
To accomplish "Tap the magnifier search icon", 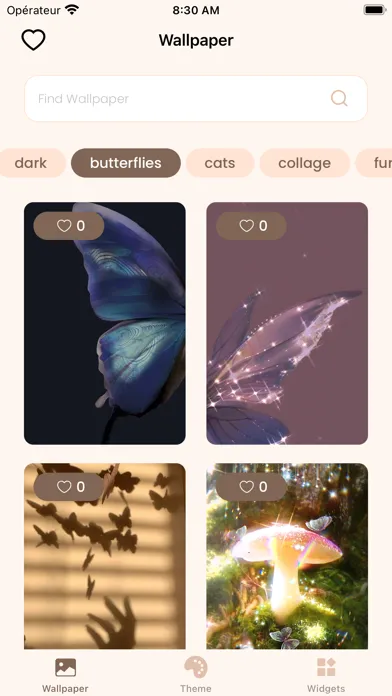I will click(339, 98).
